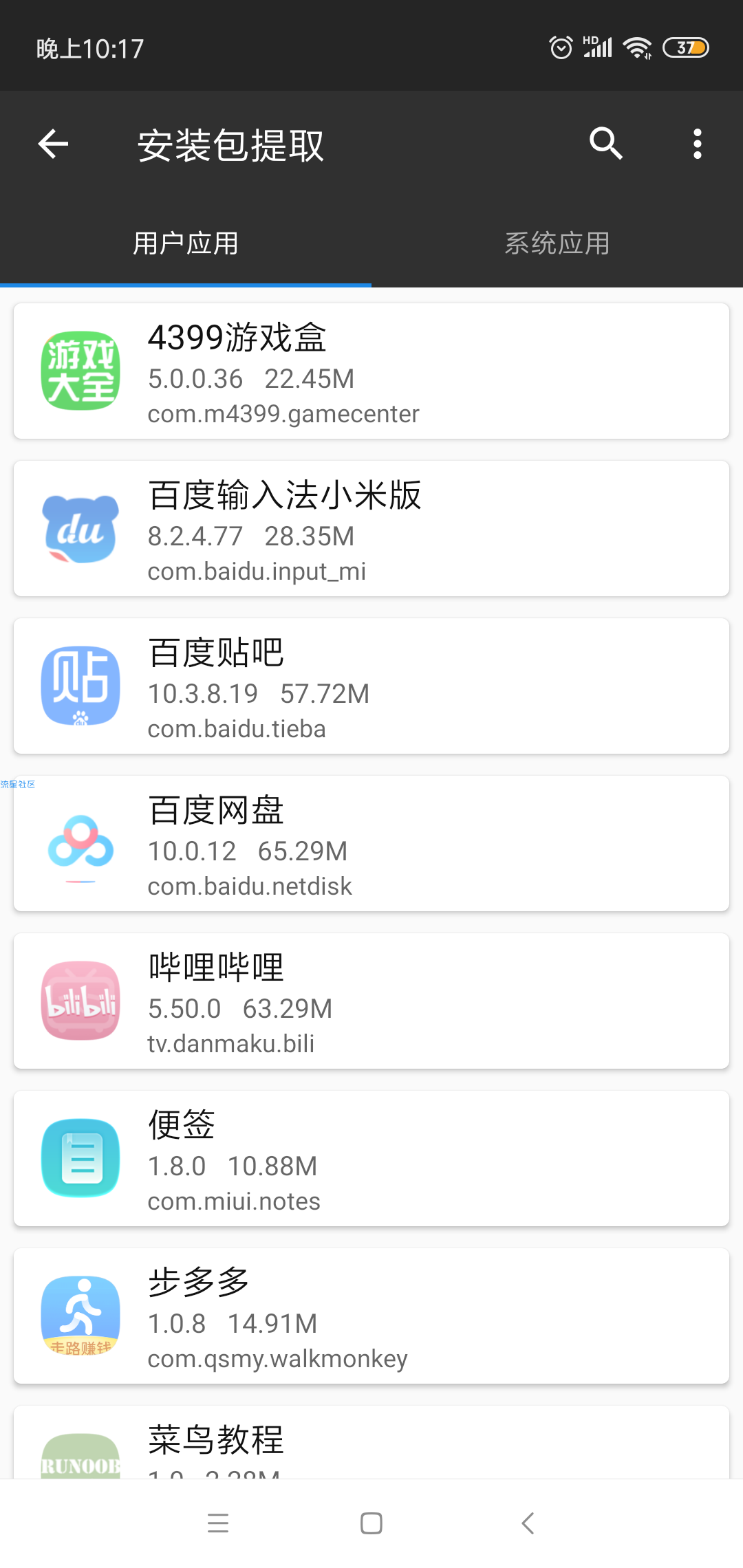
Task: Go back using the top-left arrow
Action: click(53, 144)
